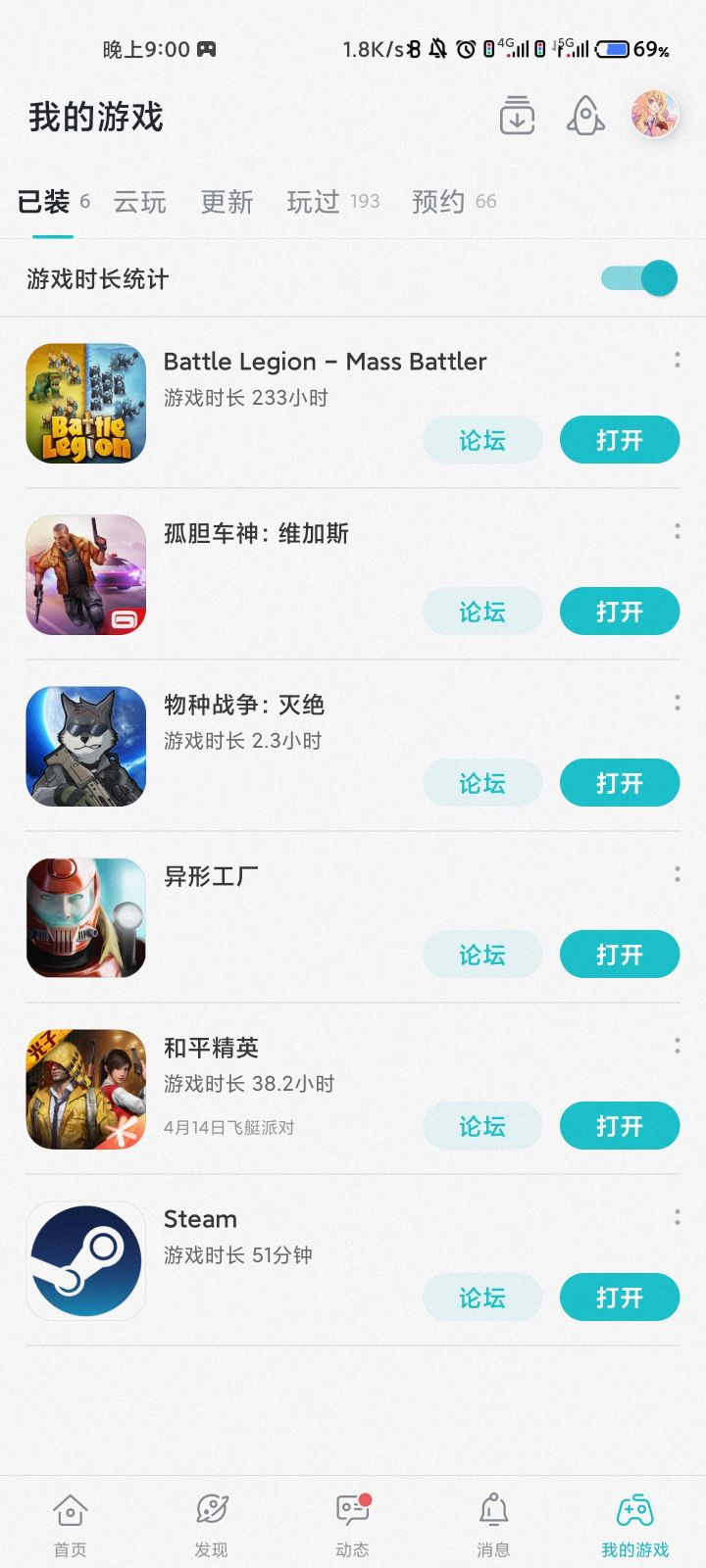Viewport: 706px width, 1568px height.
Task: Open the 和平精英 game entry
Action: [211, 1049]
